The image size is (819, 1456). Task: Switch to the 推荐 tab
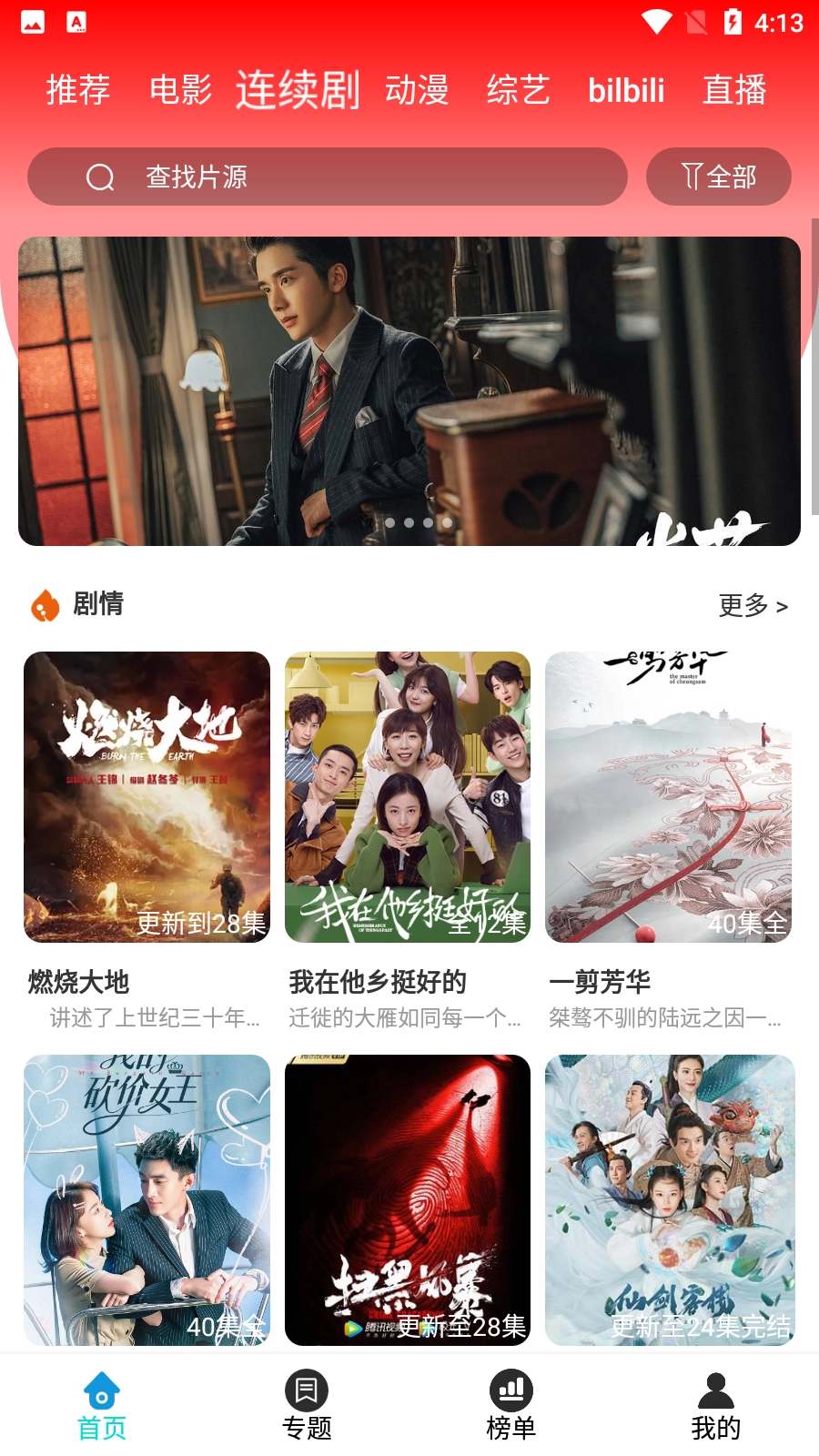coord(78,90)
